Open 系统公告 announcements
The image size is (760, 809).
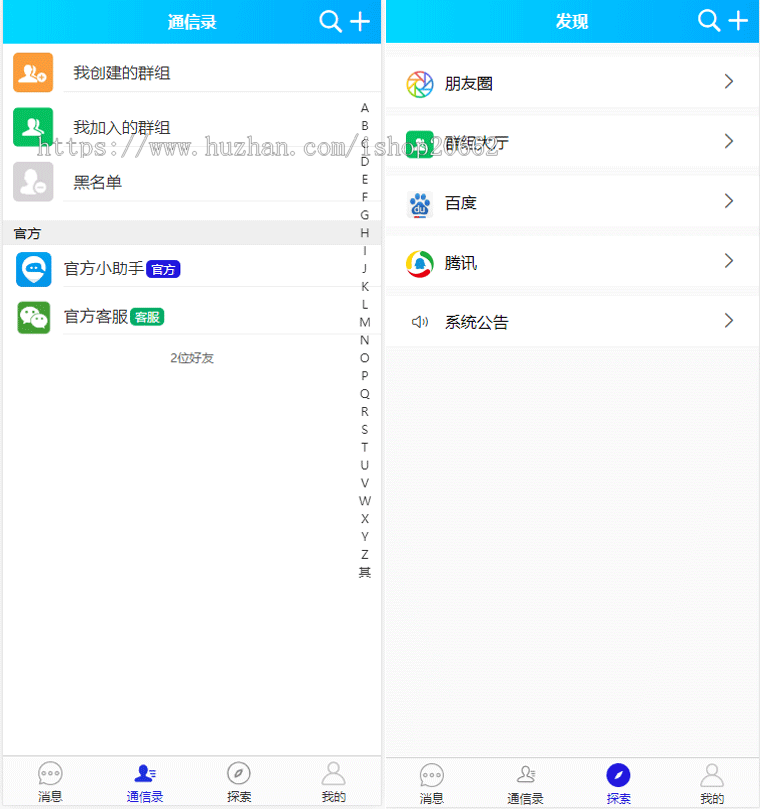(570, 322)
